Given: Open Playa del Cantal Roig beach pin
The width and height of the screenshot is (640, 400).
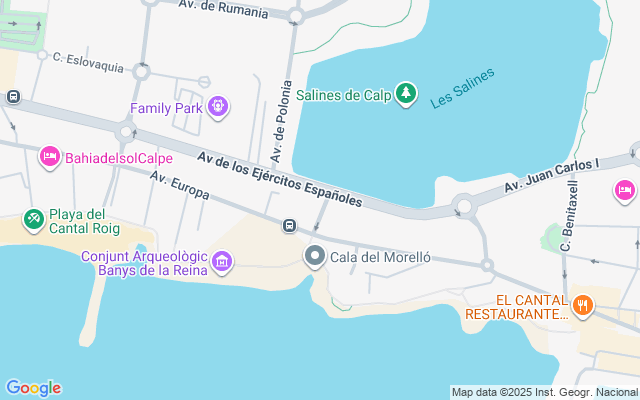Looking at the screenshot, I should (33, 218).
